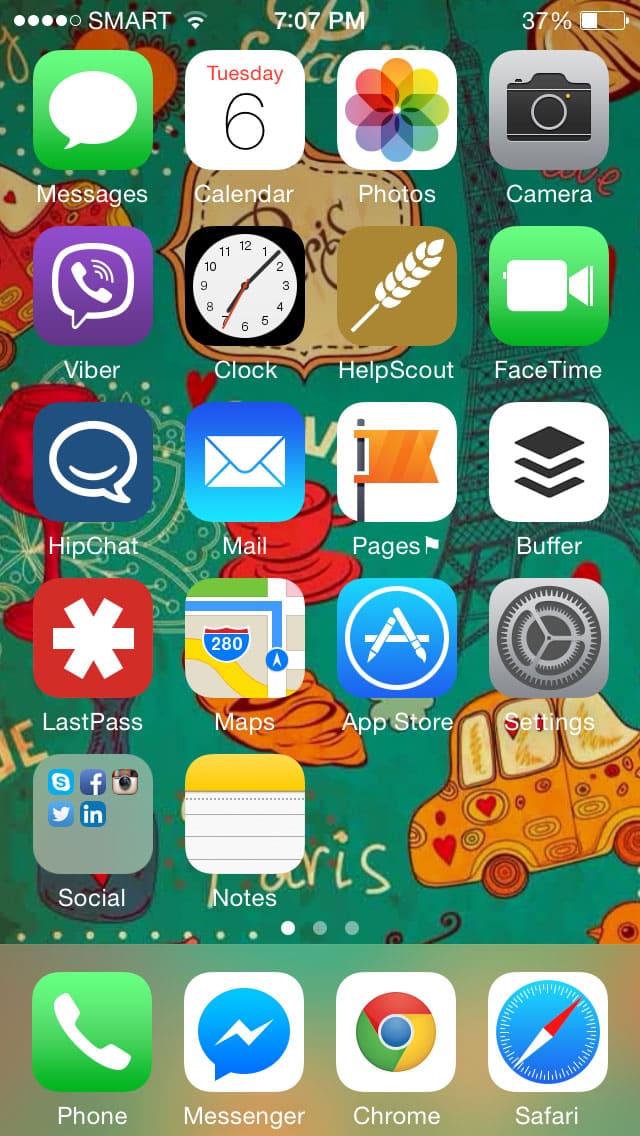Launch the Notes app
Image resolution: width=640 pixels, height=1136 pixels.
245,814
